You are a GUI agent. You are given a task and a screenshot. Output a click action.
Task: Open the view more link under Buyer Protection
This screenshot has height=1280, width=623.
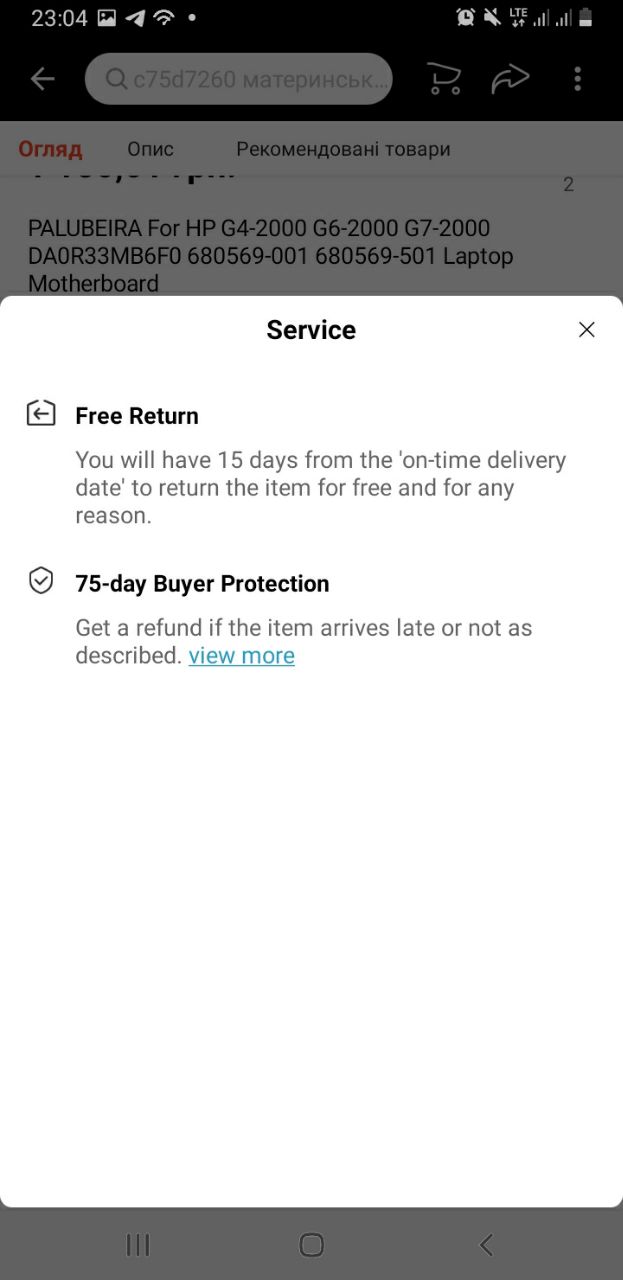(242, 656)
